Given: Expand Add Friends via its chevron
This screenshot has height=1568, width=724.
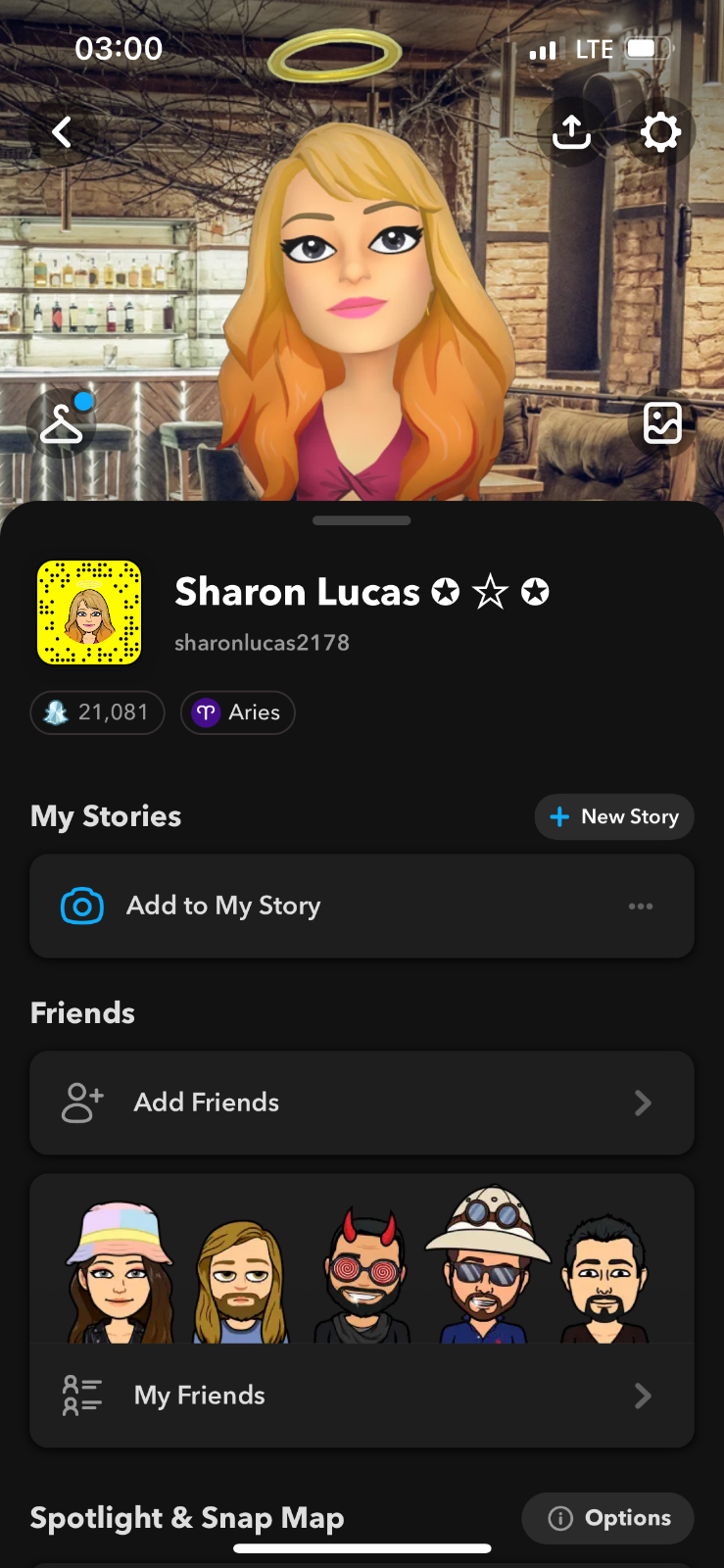Looking at the screenshot, I should (x=643, y=1102).
